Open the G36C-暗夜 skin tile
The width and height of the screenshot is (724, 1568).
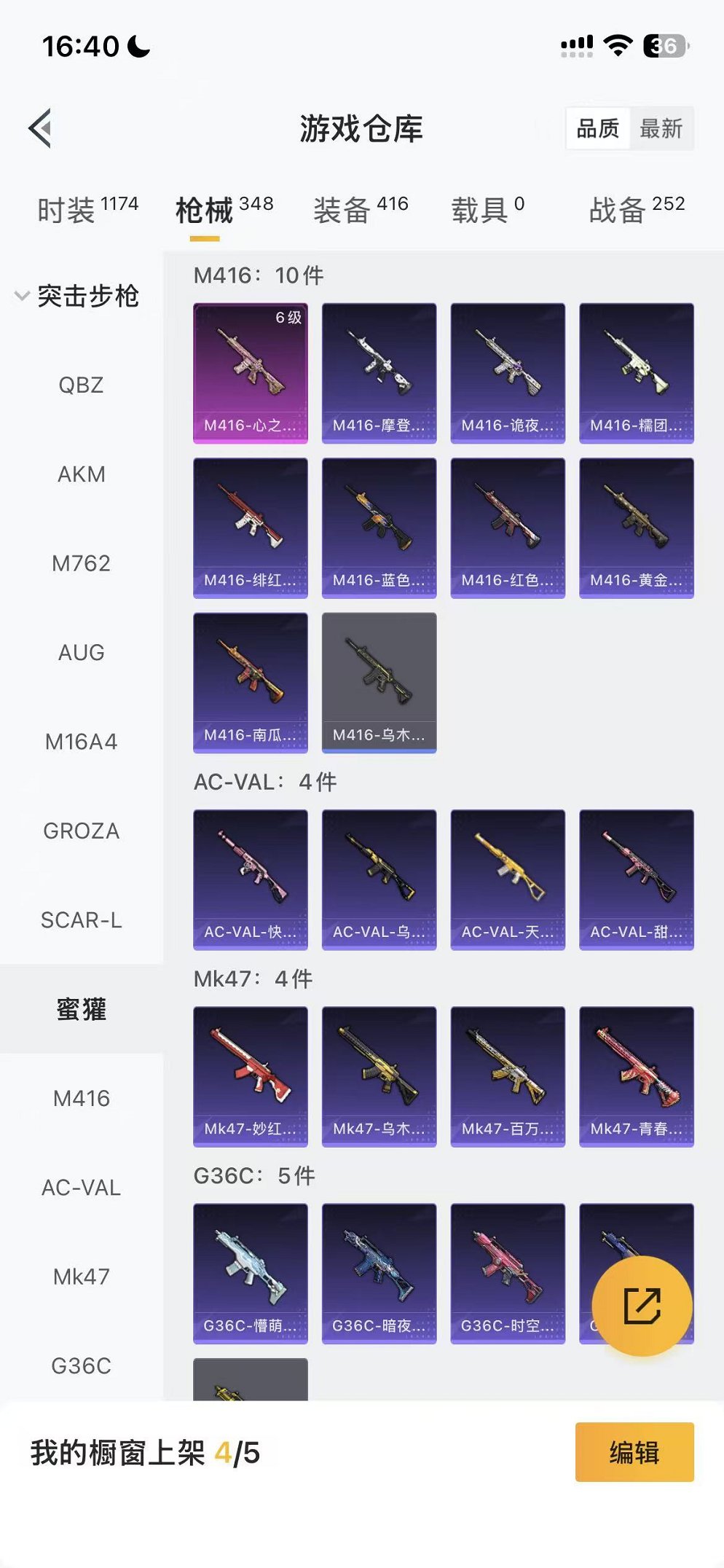[x=379, y=1272]
